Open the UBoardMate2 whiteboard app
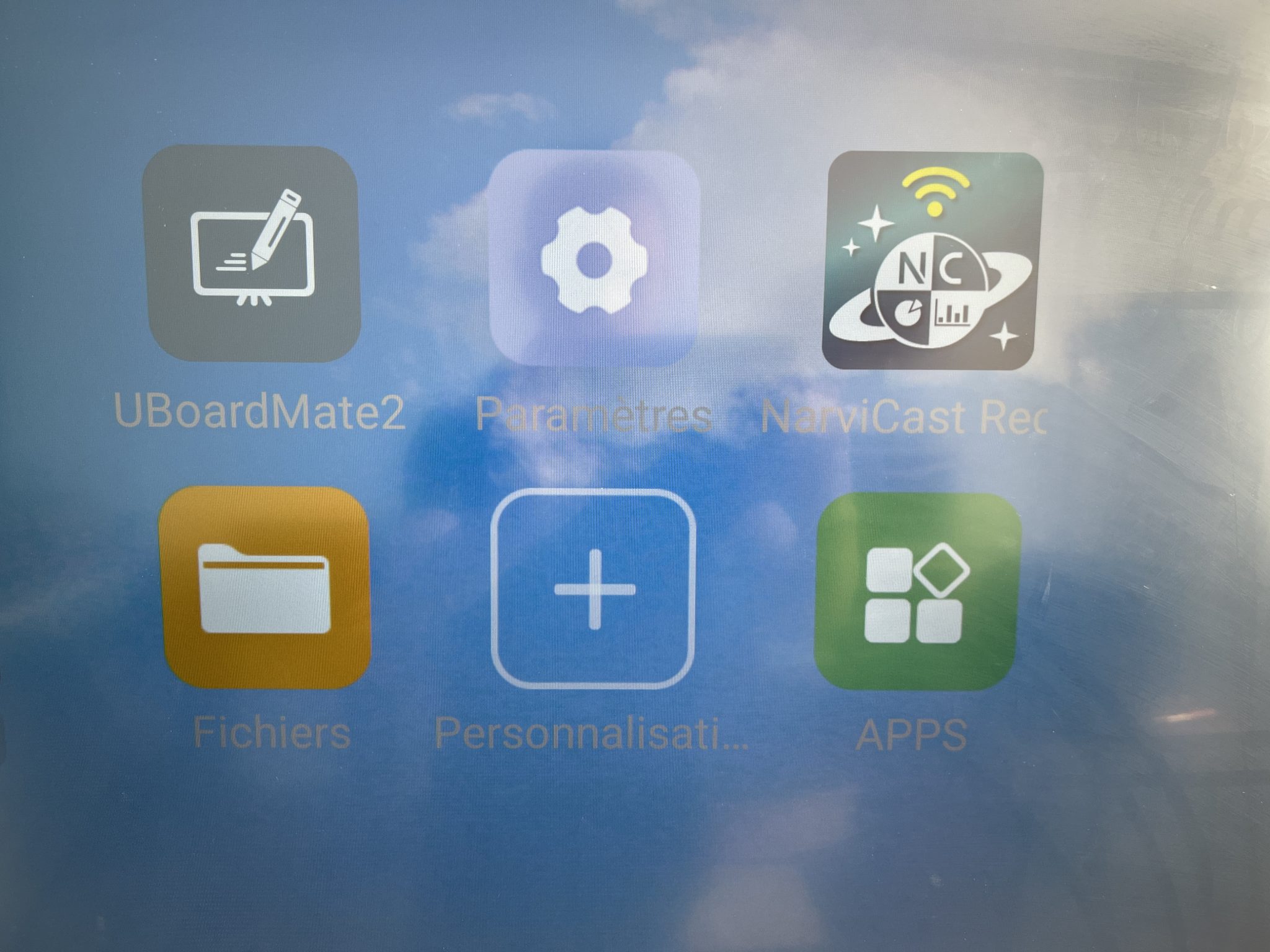The width and height of the screenshot is (1270, 952). click(251, 254)
